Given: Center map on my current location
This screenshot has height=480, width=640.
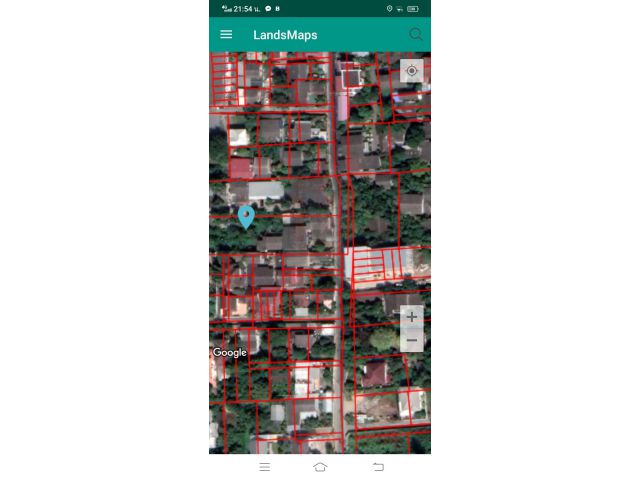Looking at the screenshot, I should click(x=411, y=71).
